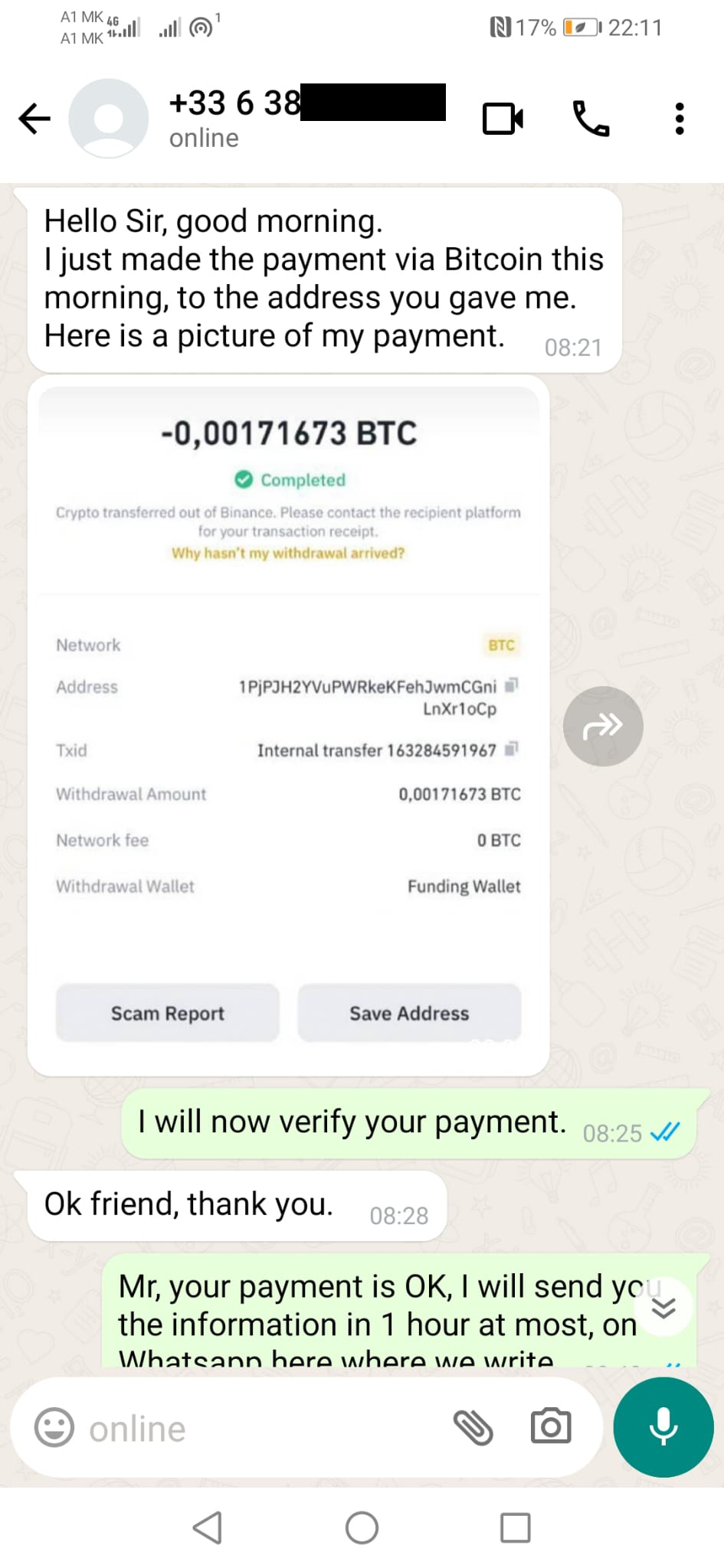Open the contact's profile photo

108,119
